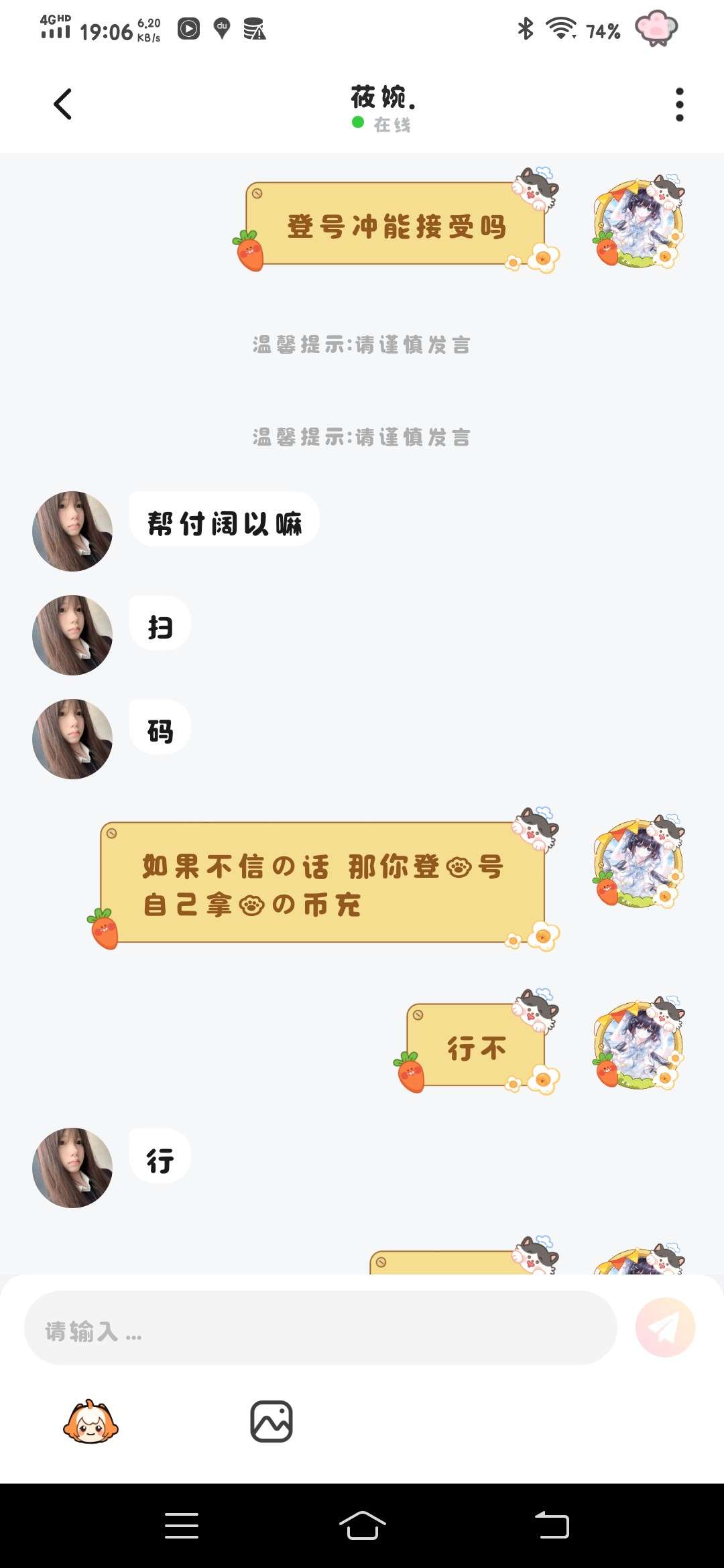The image size is (724, 1568).
Task: Open the avatar beside 帮付阔以嘛 message
Action: (x=72, y=531)
